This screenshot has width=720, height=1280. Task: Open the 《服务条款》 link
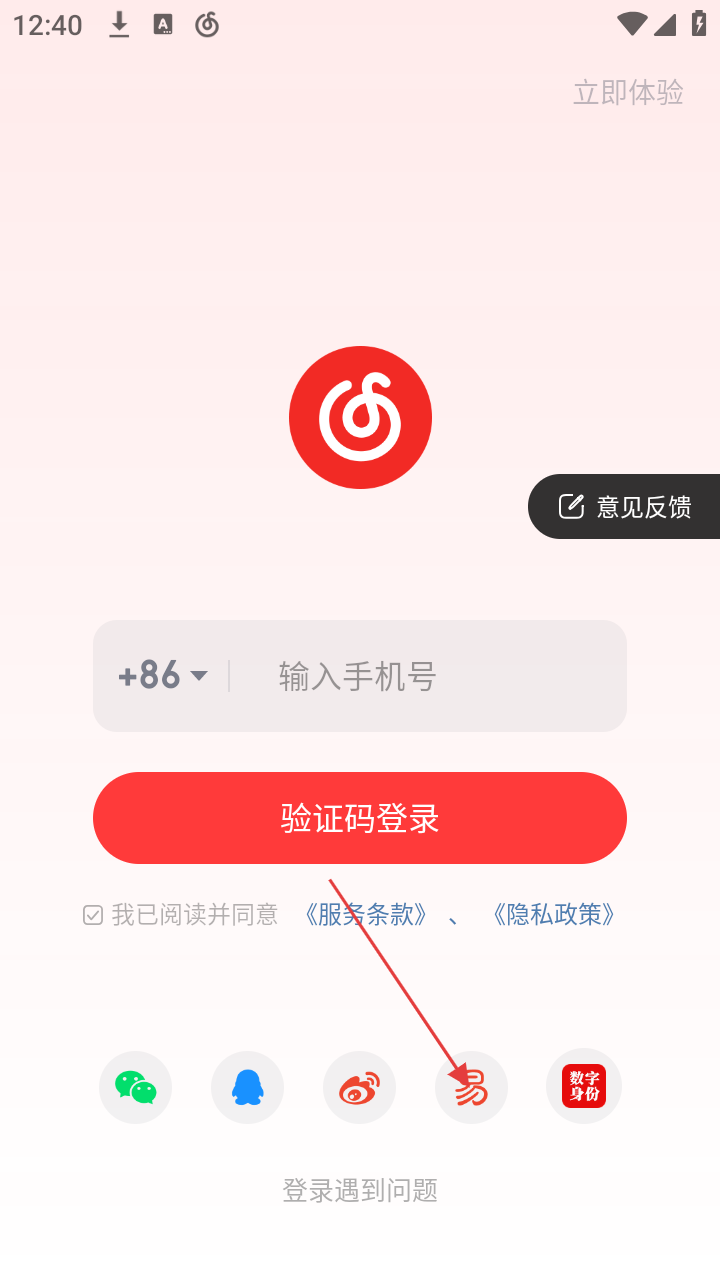coord(366,914)
